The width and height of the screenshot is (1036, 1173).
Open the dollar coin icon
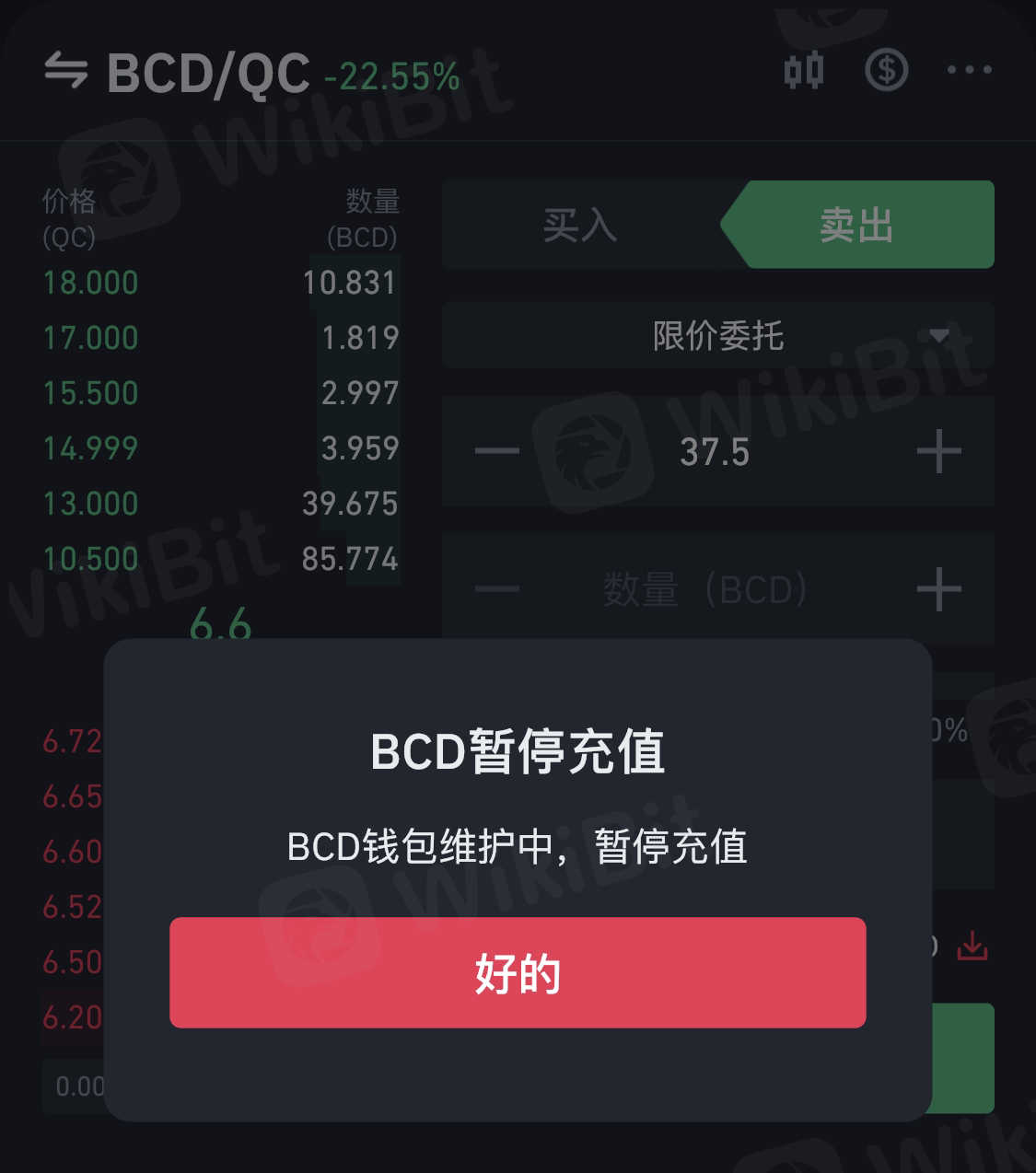[886, 71]
